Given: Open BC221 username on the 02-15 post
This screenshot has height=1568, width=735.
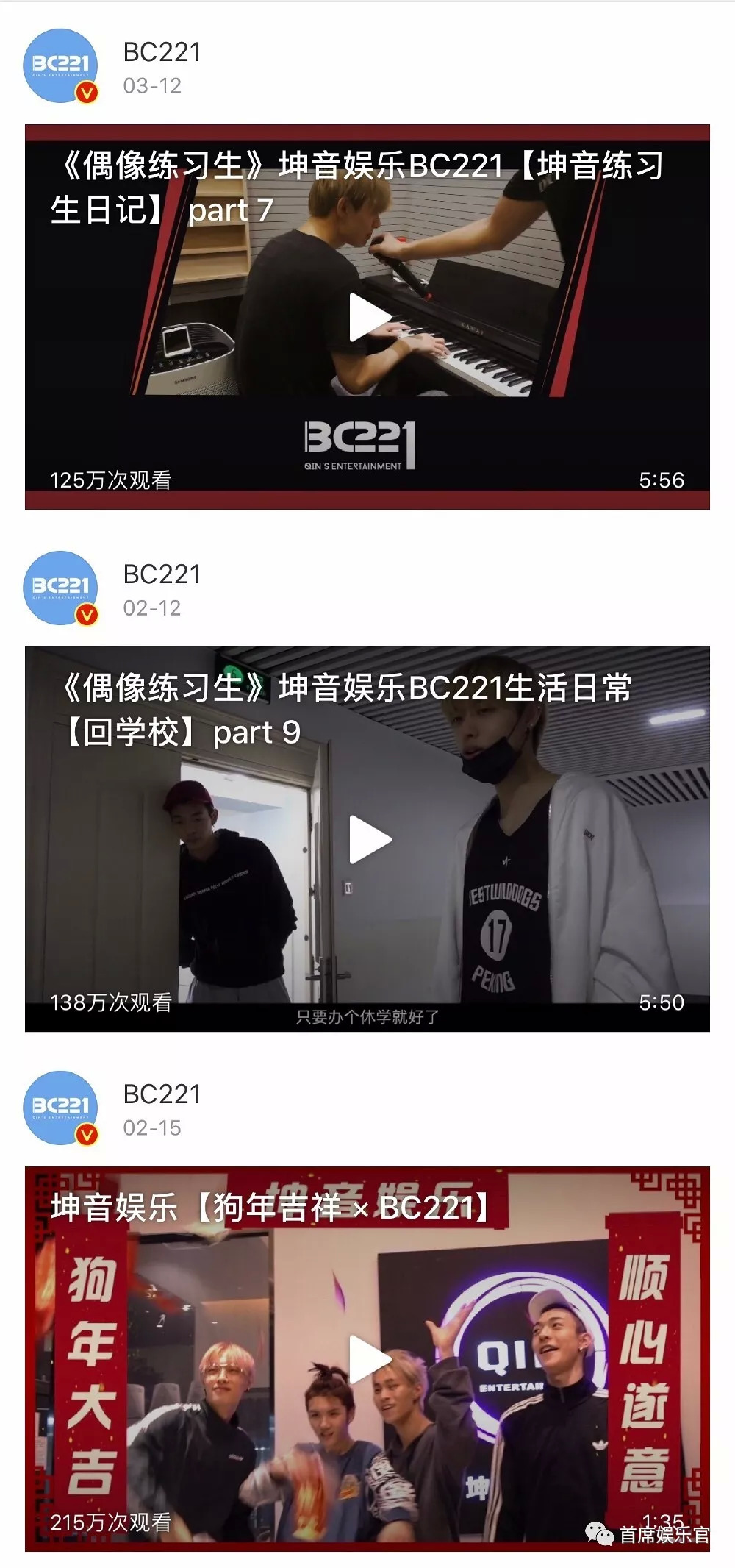Looking at the screenshot, I should [162, 1094].
